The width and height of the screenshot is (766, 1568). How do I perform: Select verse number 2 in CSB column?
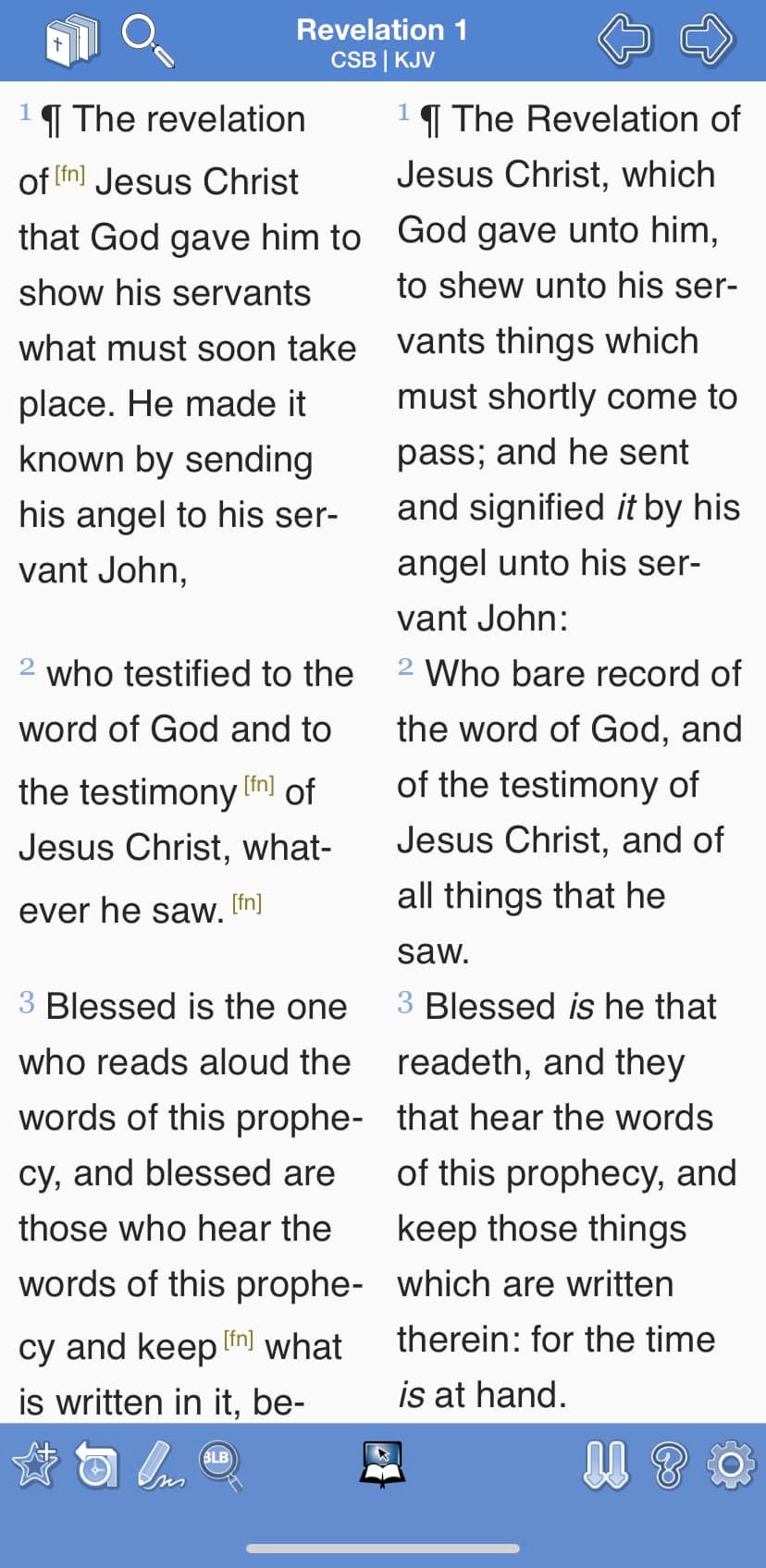27,668
